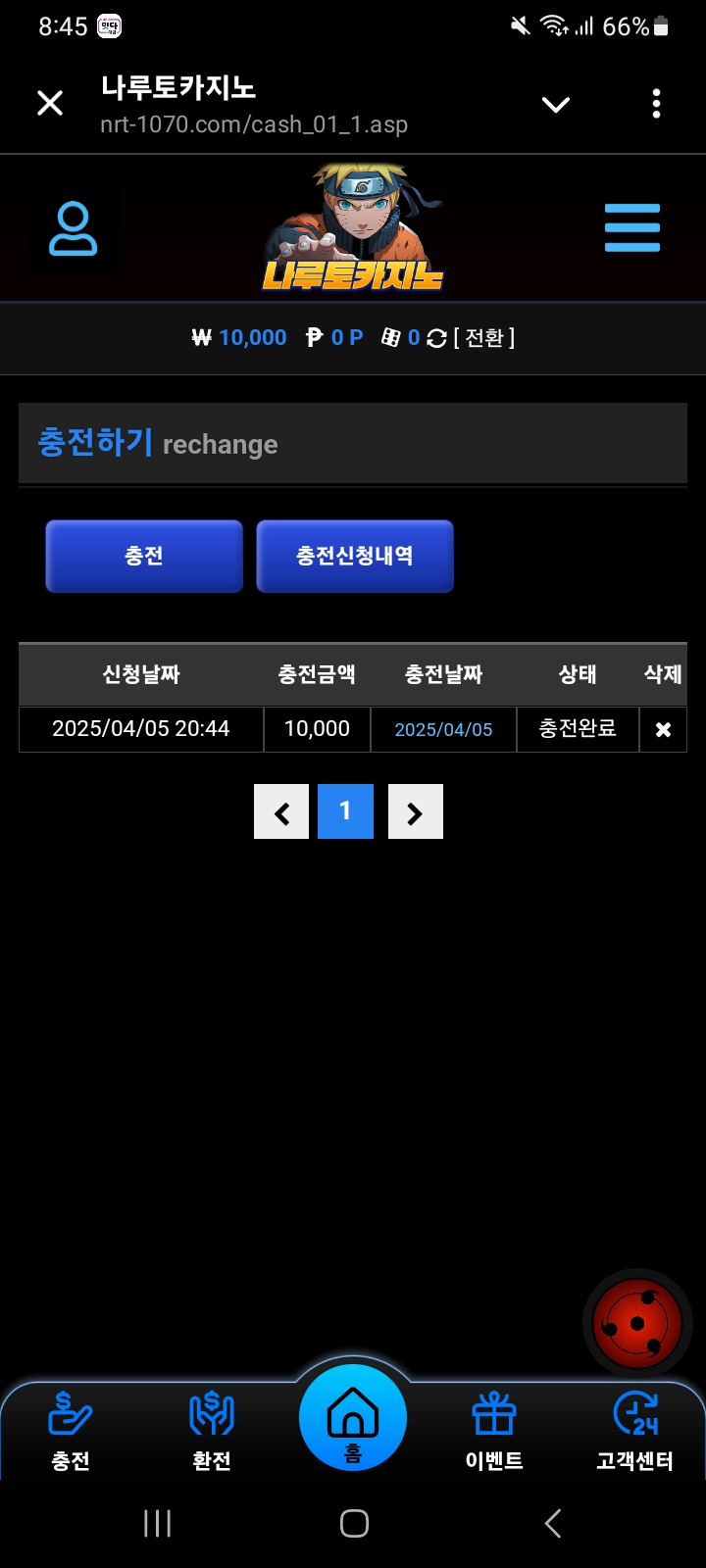Delete the 2025/04/05 20:44 recharge entry

(x=663, y=730)
